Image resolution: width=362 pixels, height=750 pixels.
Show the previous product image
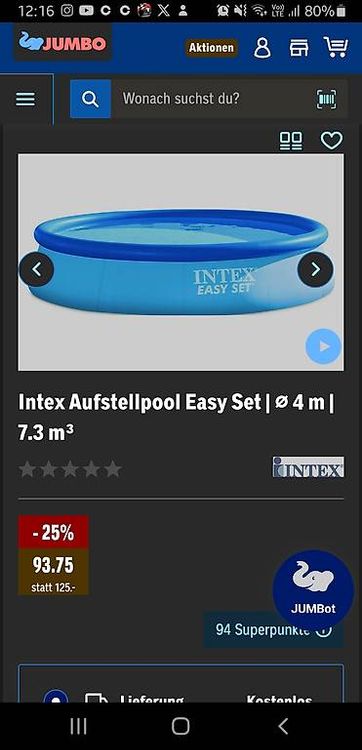pyautogui.click(x=36, y=269)
